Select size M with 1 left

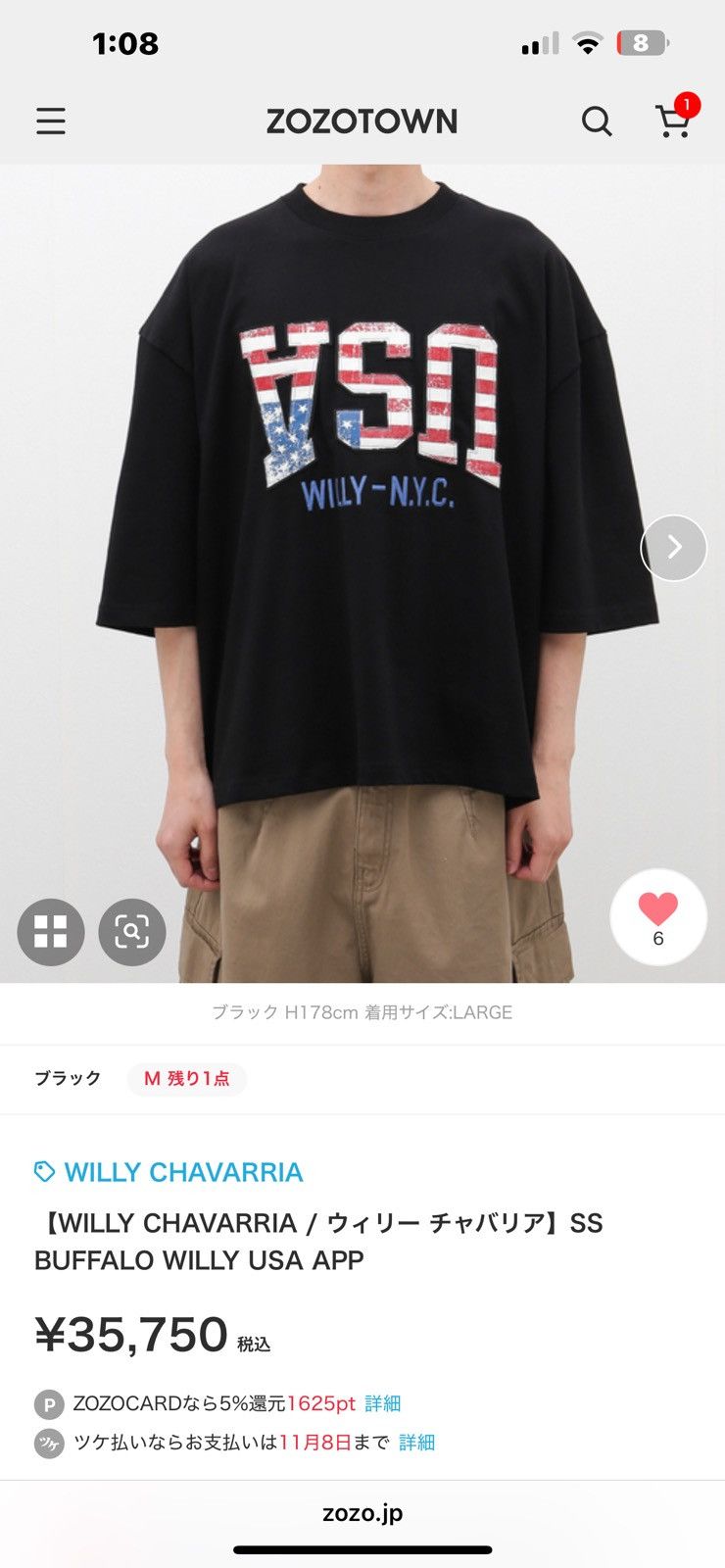[x=186, y=1079]
